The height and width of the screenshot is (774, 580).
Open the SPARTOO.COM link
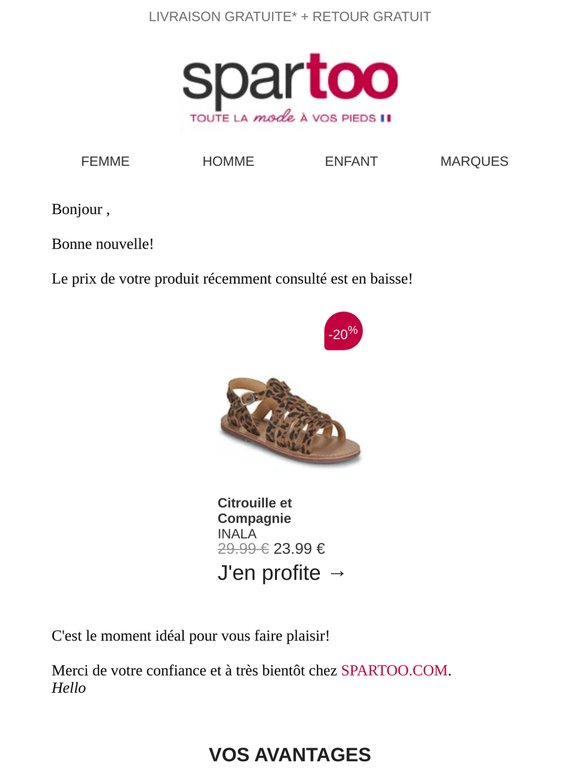(x=394, y=670)
